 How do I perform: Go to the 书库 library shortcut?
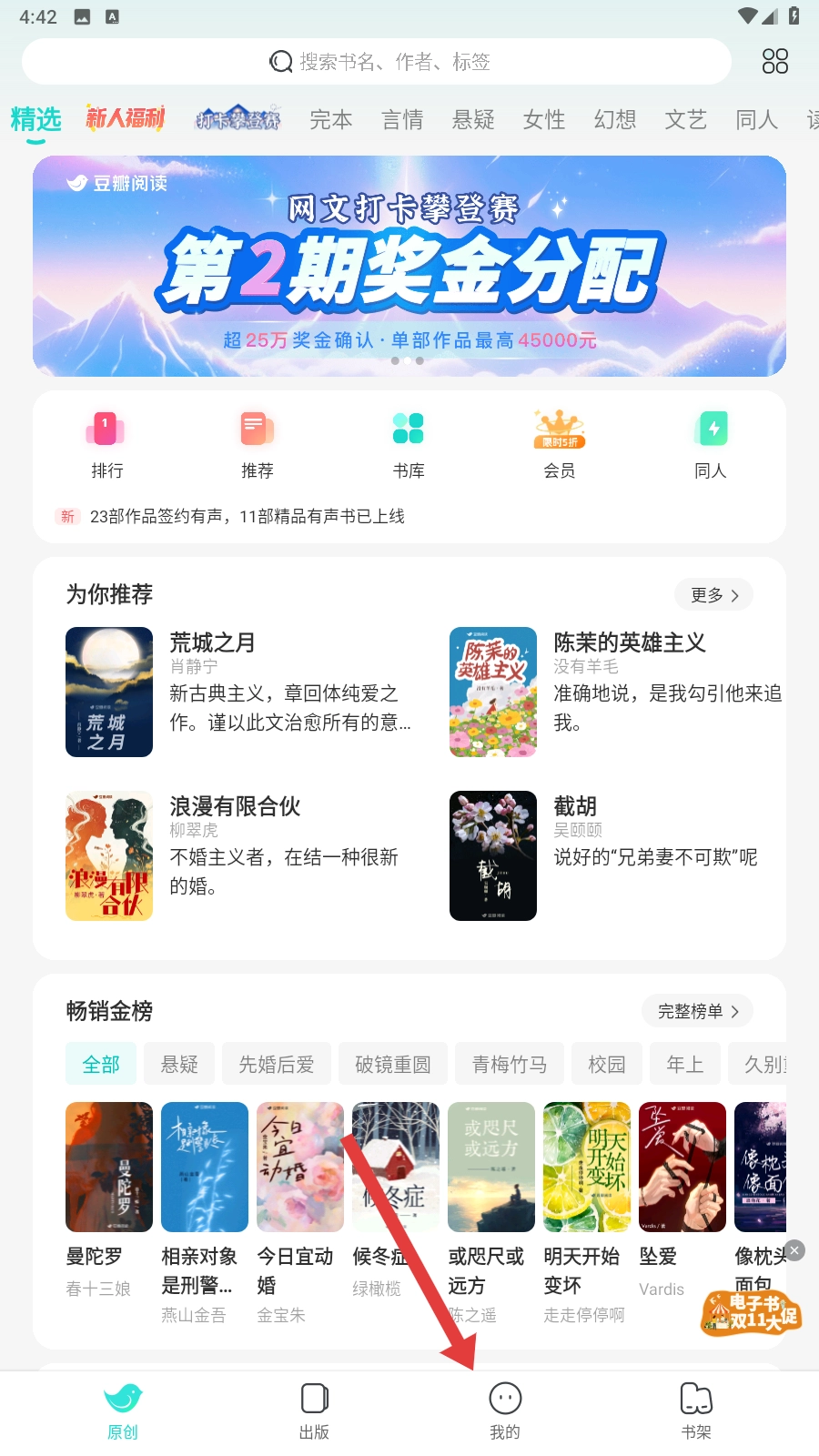409,443
